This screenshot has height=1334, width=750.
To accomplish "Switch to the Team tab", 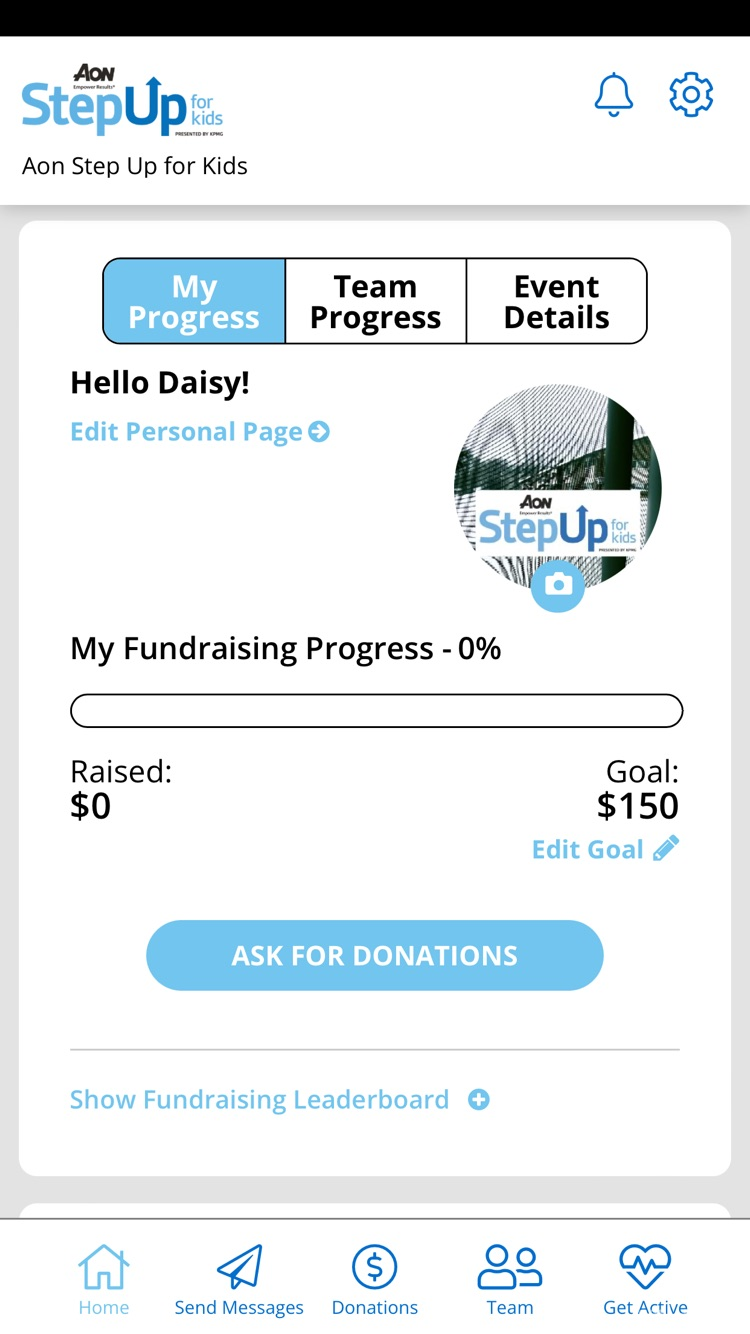I will (510, 1279).
